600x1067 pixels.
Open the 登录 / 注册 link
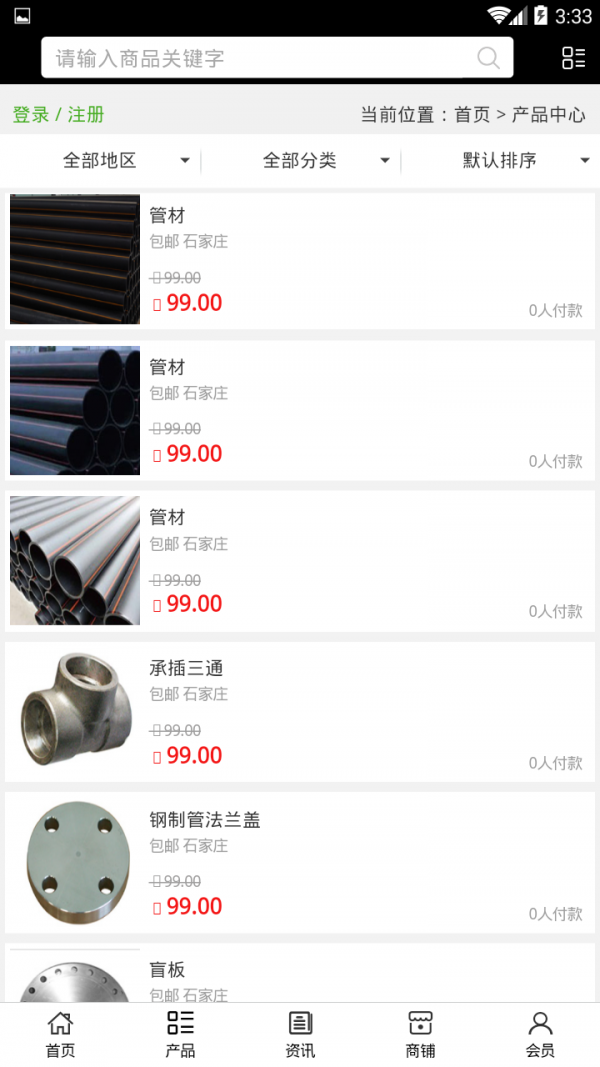58,115
